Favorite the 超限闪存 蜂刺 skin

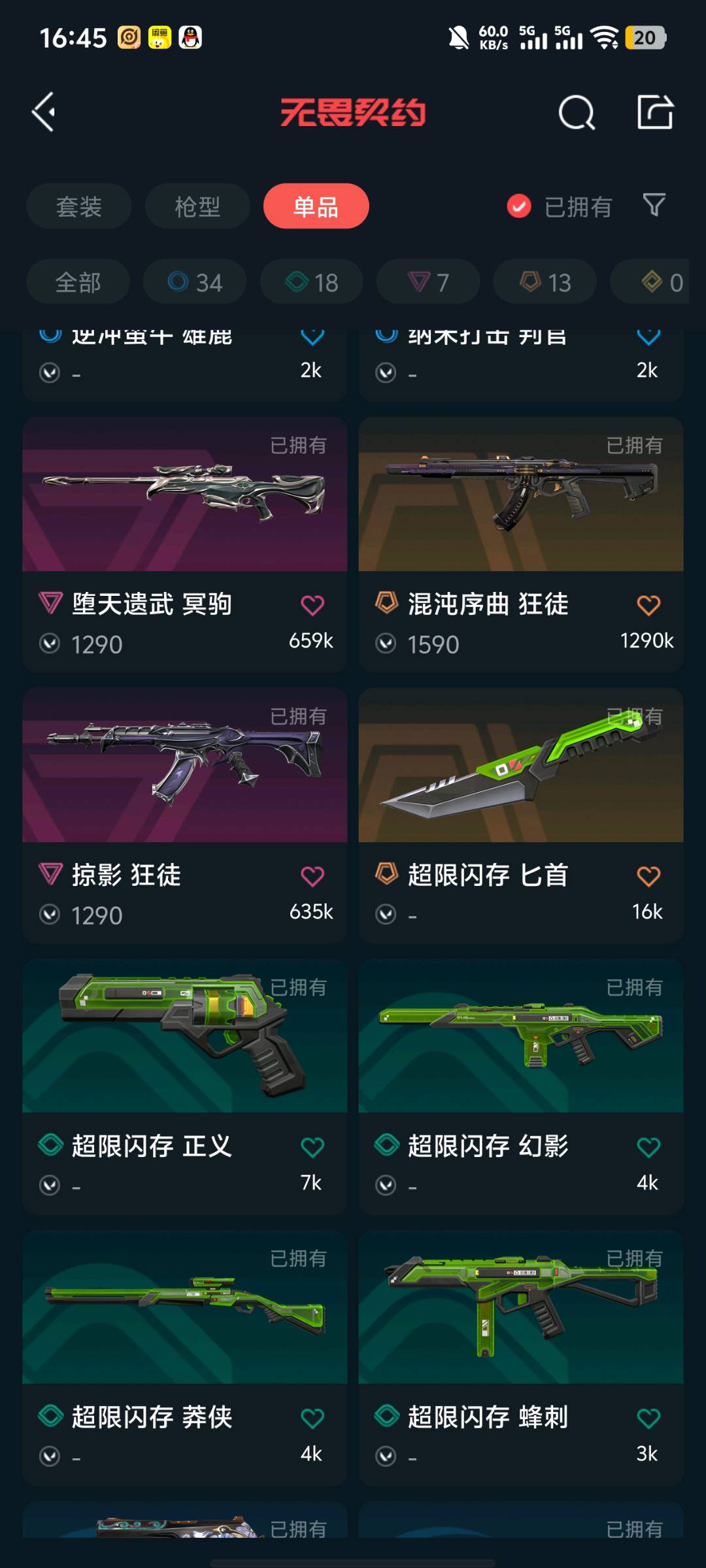point(648,1418)
